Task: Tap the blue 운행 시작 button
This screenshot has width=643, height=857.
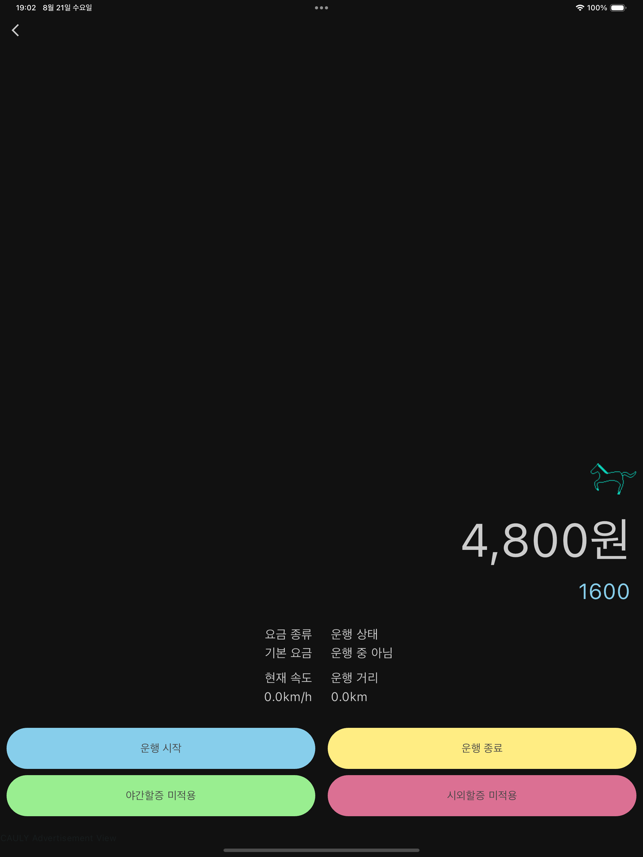Action: pyautogui.click(x=161, y=748)
